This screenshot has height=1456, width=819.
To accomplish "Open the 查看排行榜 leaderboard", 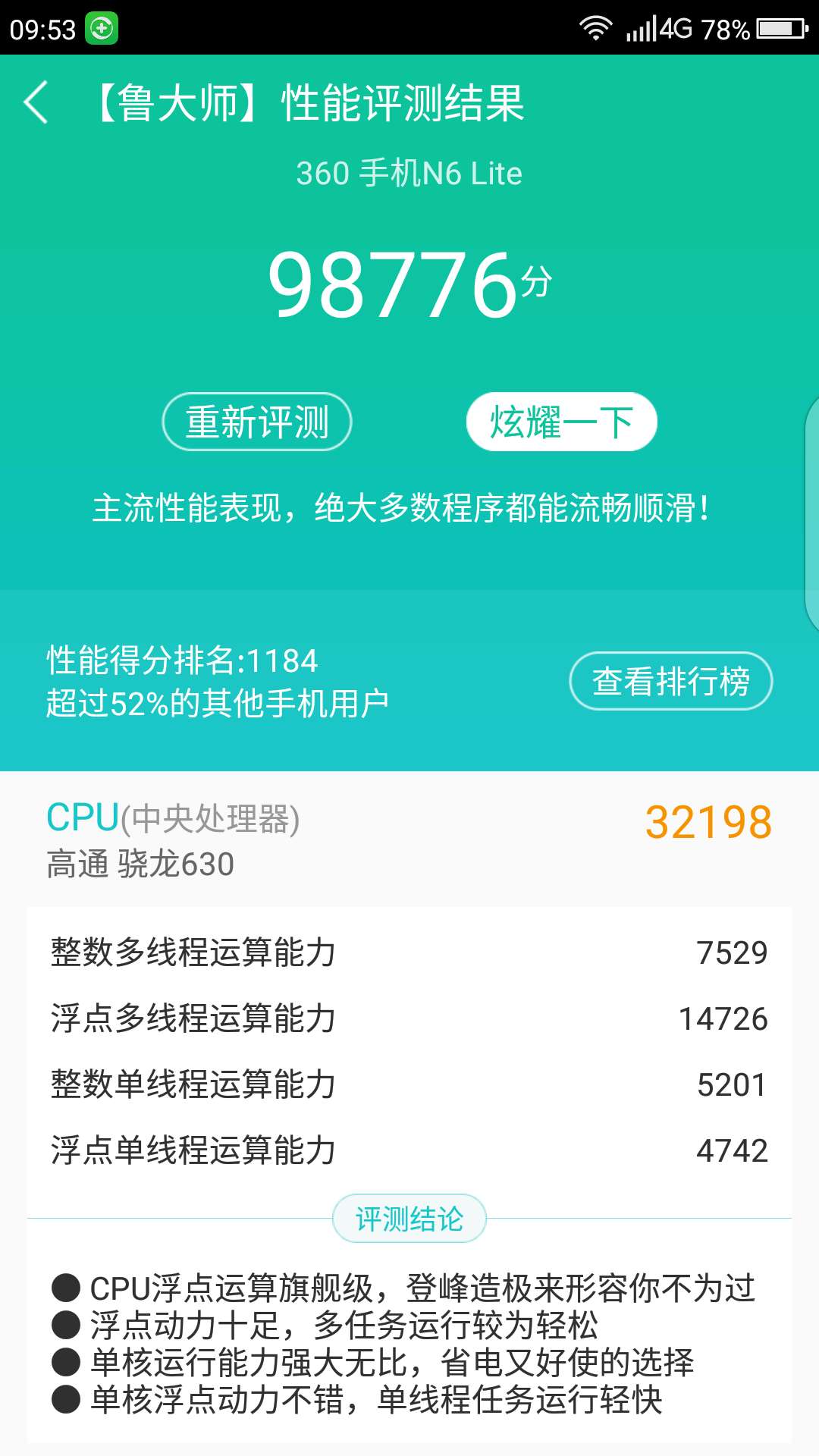I will tap(670, 682).
